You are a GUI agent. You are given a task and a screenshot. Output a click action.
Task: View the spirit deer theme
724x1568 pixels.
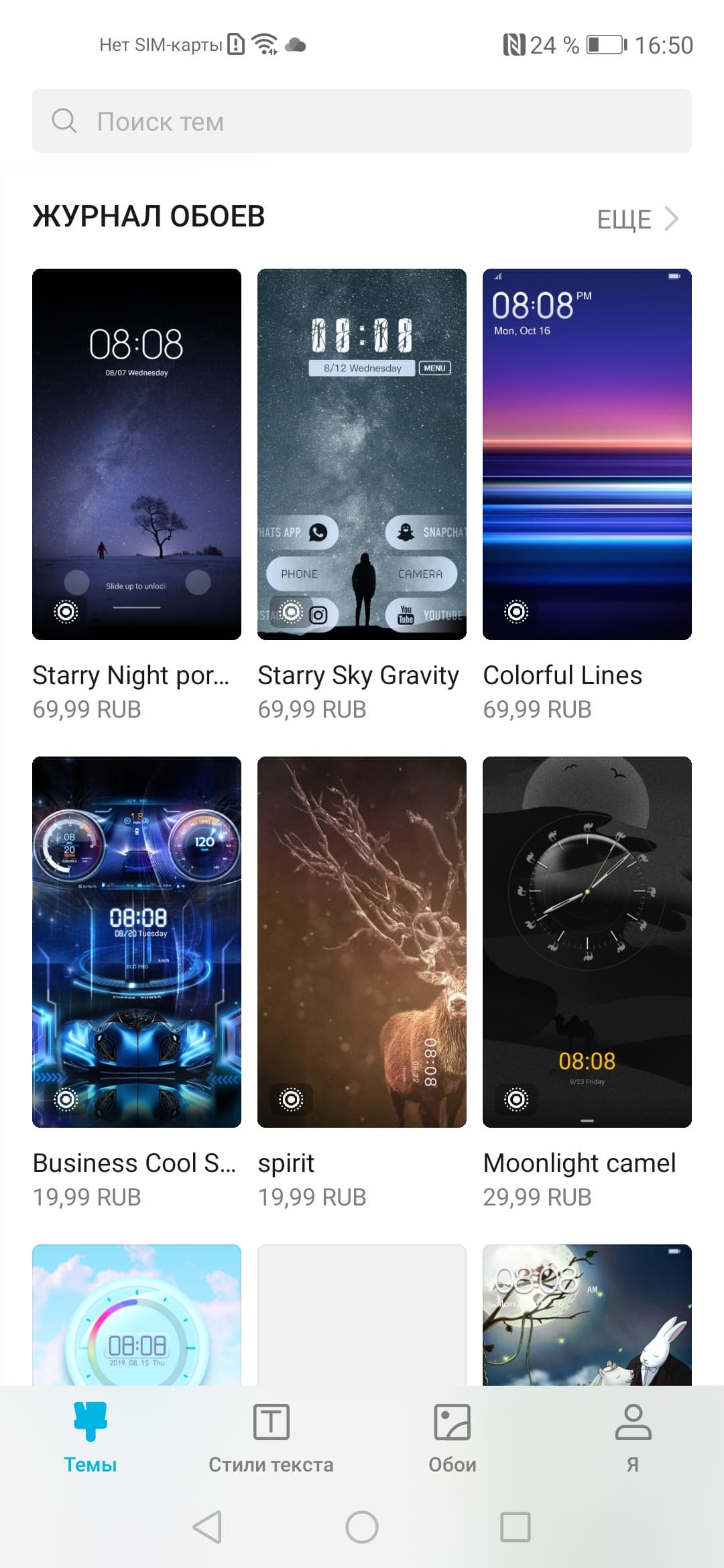pos(362,942)
